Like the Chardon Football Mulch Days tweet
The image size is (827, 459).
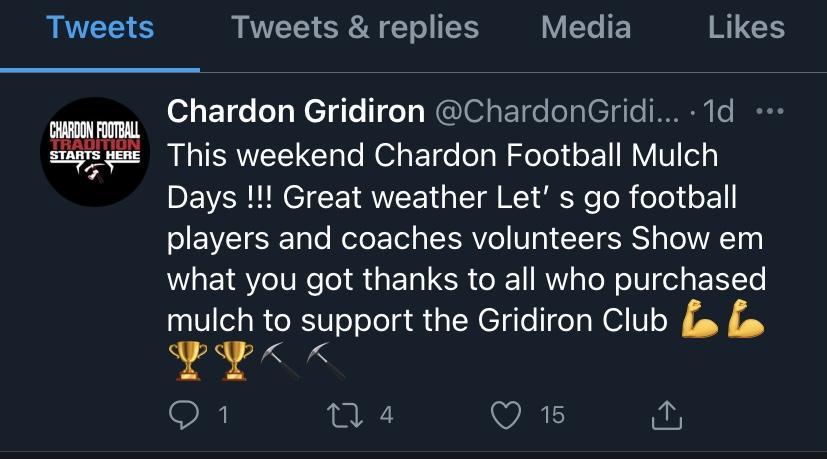click(509, 414)
